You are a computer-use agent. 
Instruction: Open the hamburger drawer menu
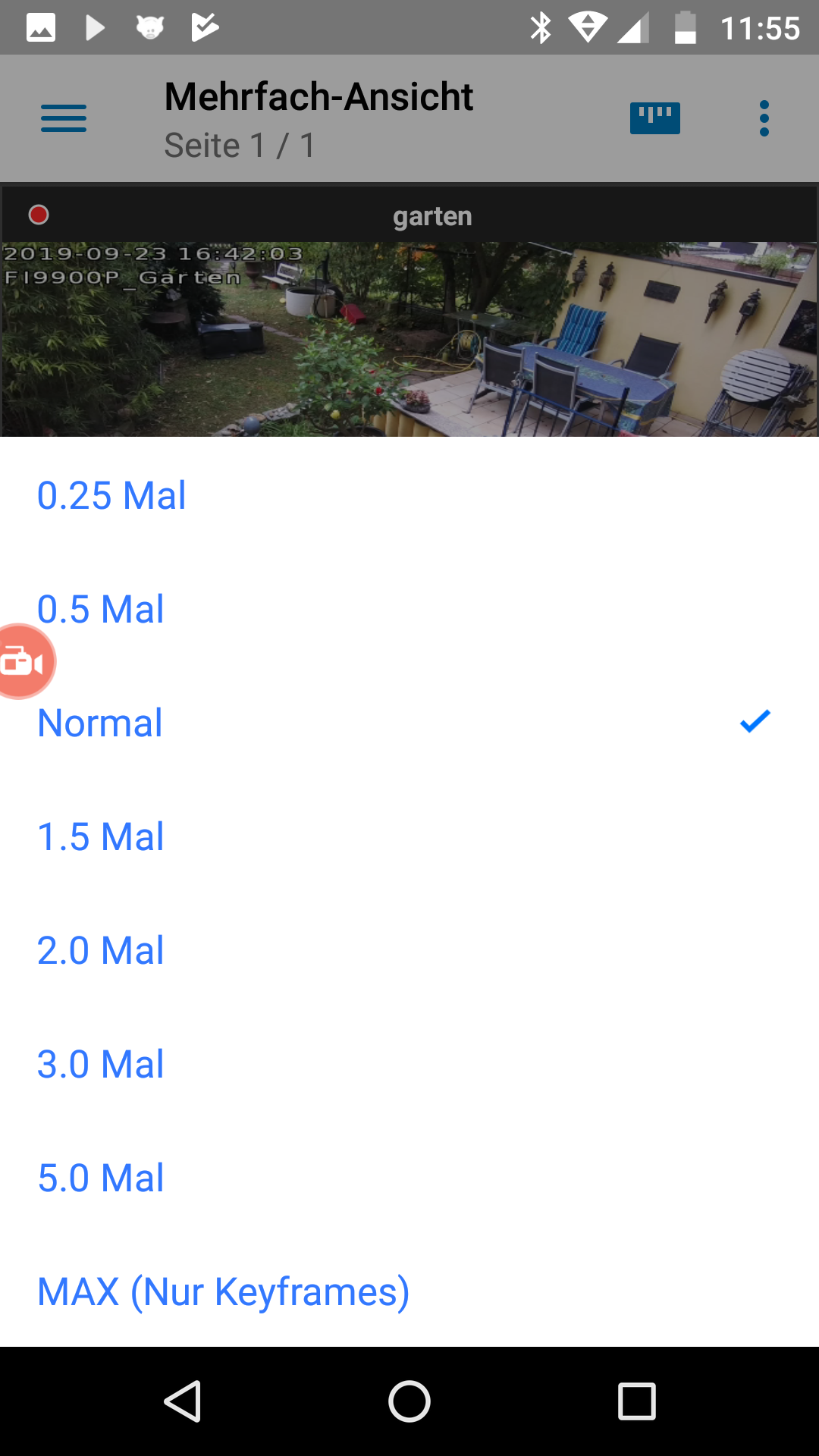[x=64, y=118]
